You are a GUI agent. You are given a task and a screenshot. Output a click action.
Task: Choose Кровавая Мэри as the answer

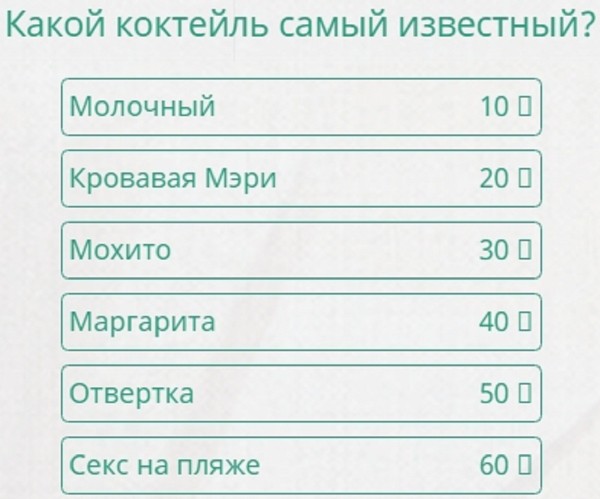coord(300,179)
